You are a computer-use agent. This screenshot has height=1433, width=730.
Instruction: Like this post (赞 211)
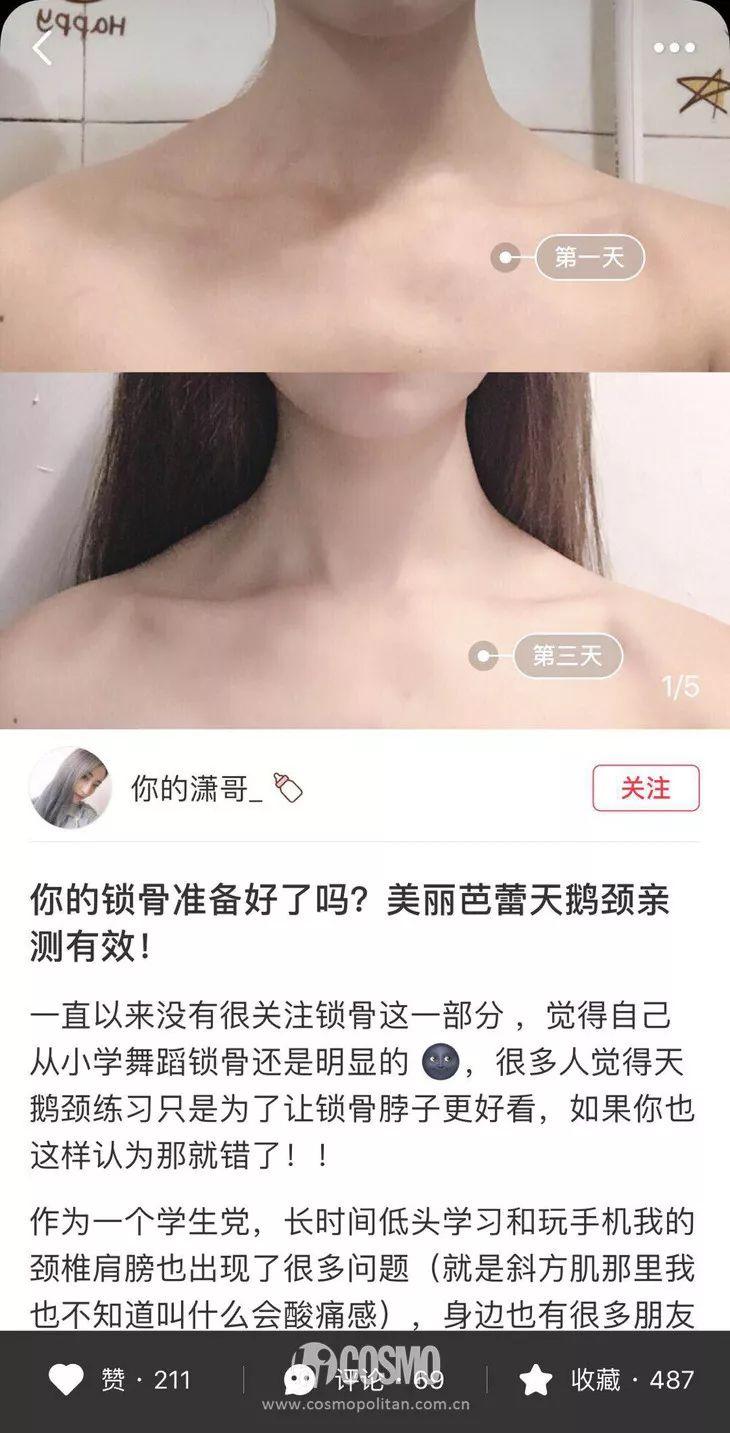(x=120, y=1380)
